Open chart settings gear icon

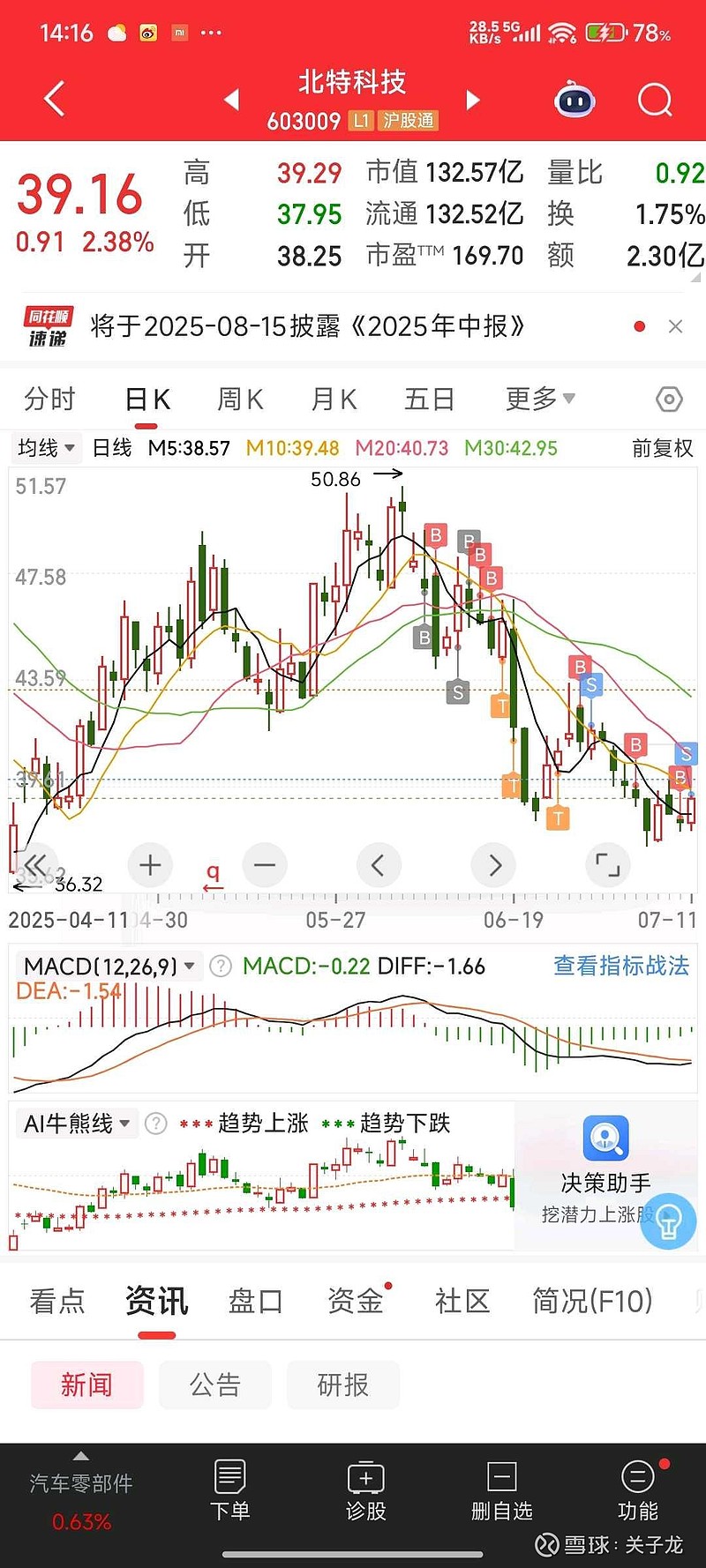[668, 399]
